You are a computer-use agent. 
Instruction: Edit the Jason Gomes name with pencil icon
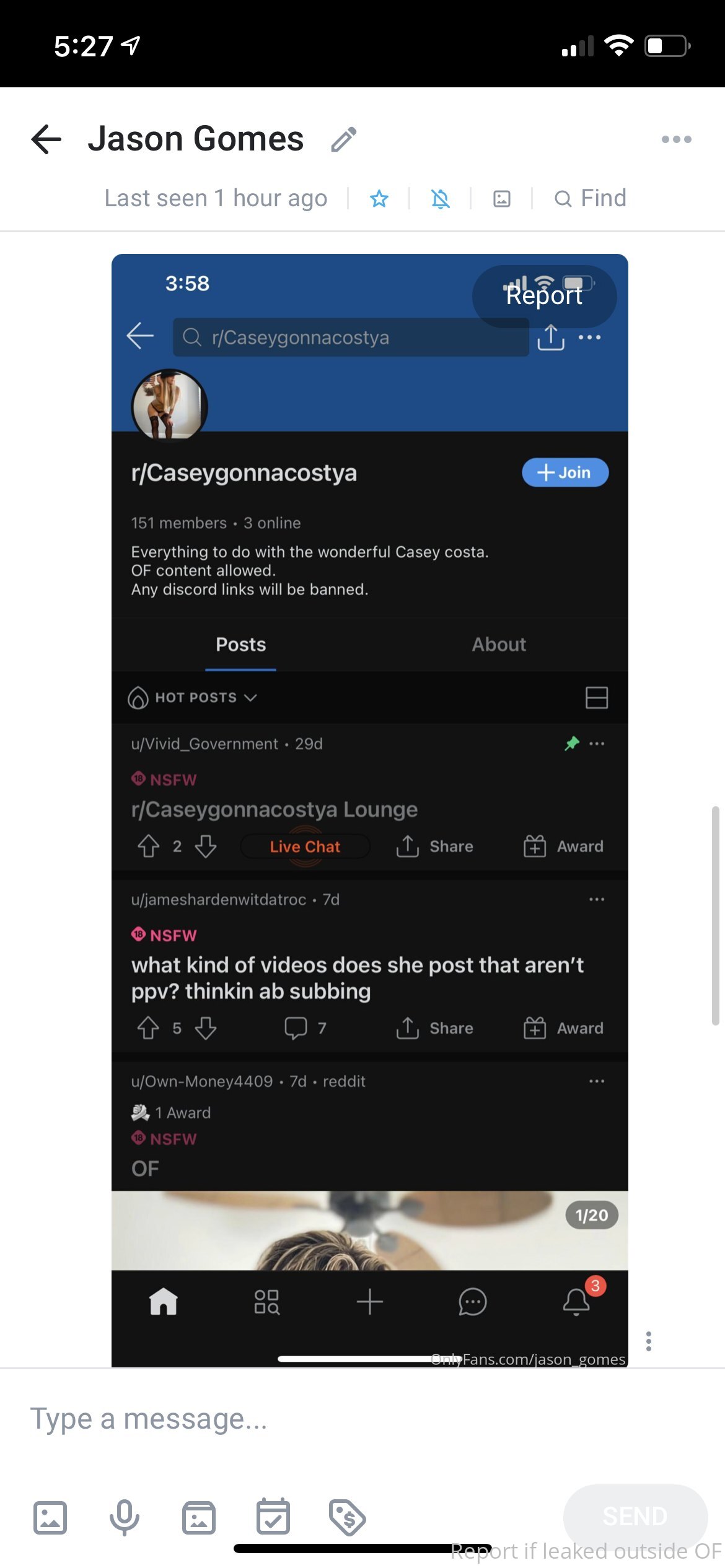pyautogui.click(x=344, y=139)
